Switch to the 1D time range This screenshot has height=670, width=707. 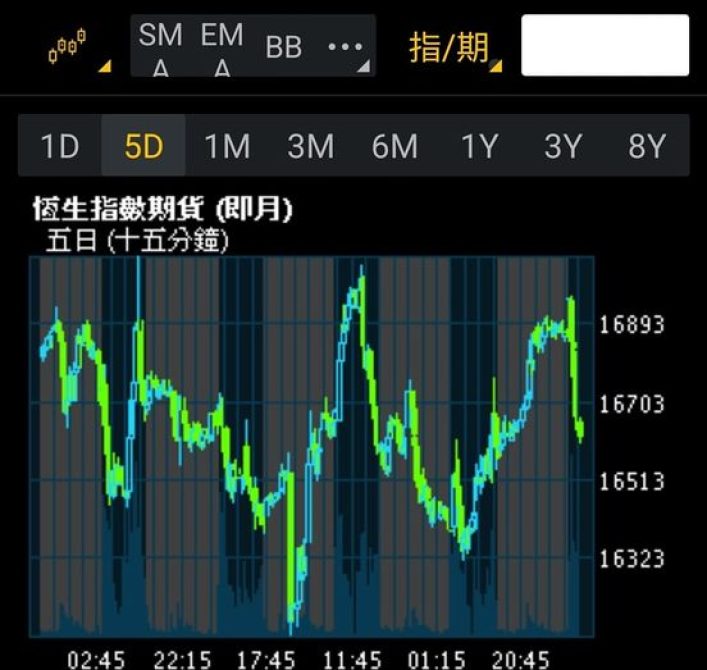60,147
